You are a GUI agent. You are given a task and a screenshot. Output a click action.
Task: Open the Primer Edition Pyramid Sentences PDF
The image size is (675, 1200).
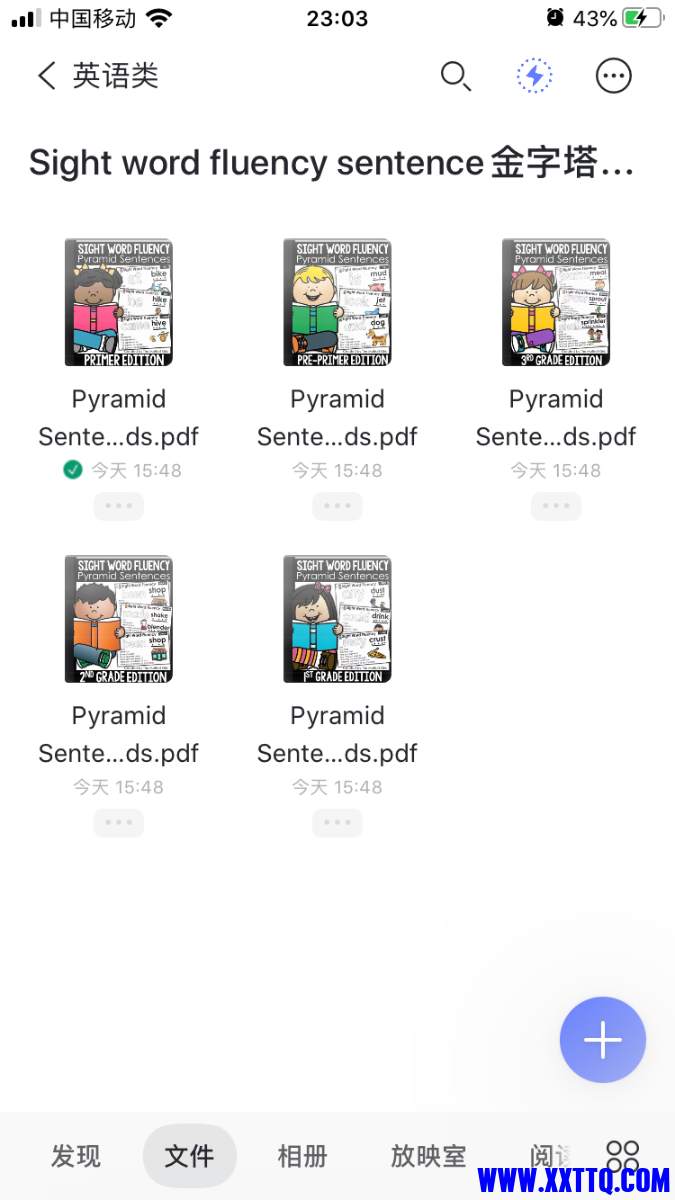pos(118,303)
